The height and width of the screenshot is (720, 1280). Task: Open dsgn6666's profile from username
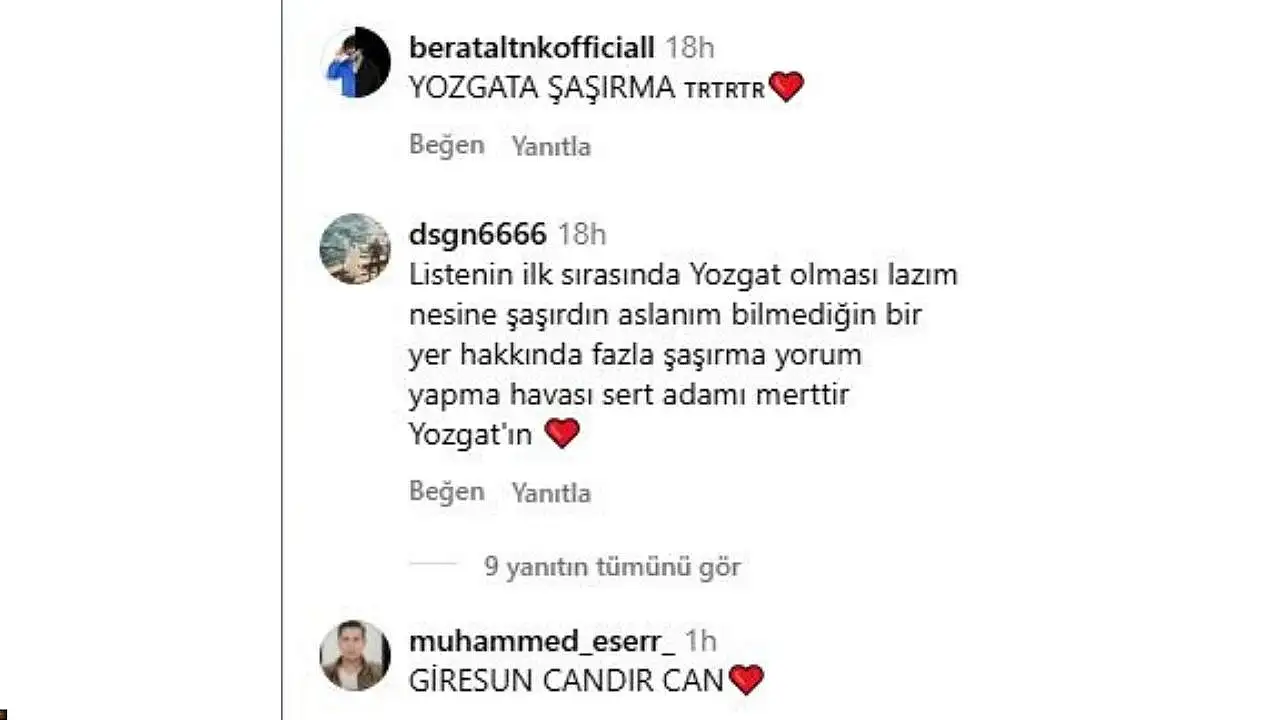[478, 235]
